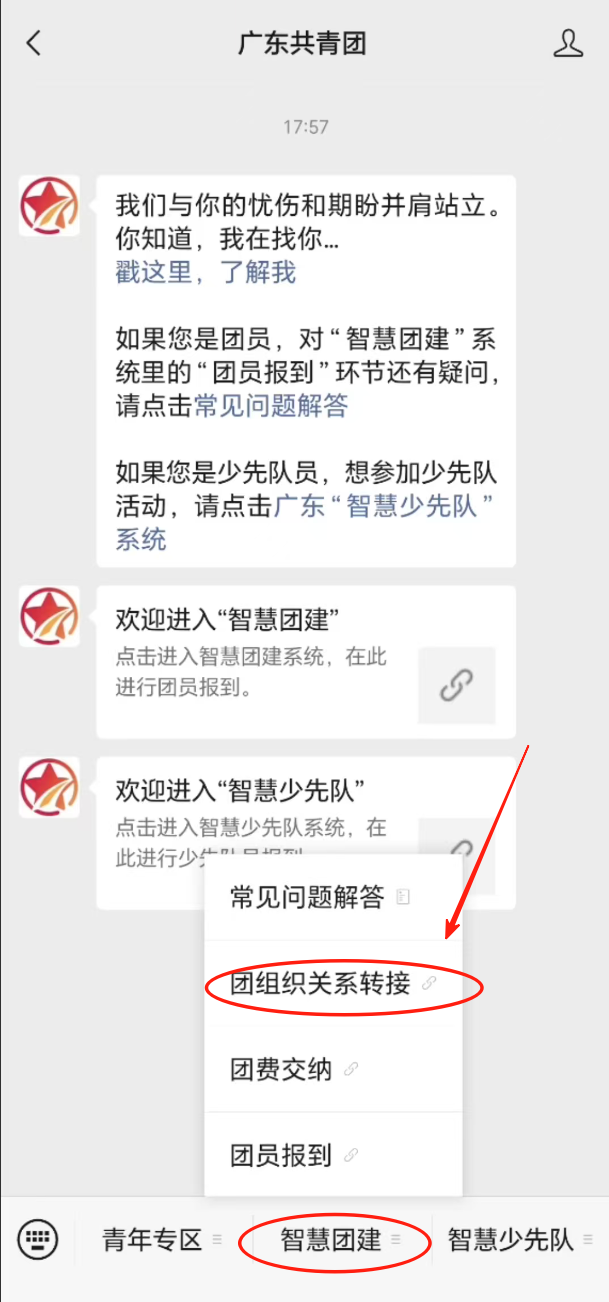This screenshot has height=1302, width=609.
Task: Open the 欢迎进入"智慧团建" card
Action: (x=306, y=662)
